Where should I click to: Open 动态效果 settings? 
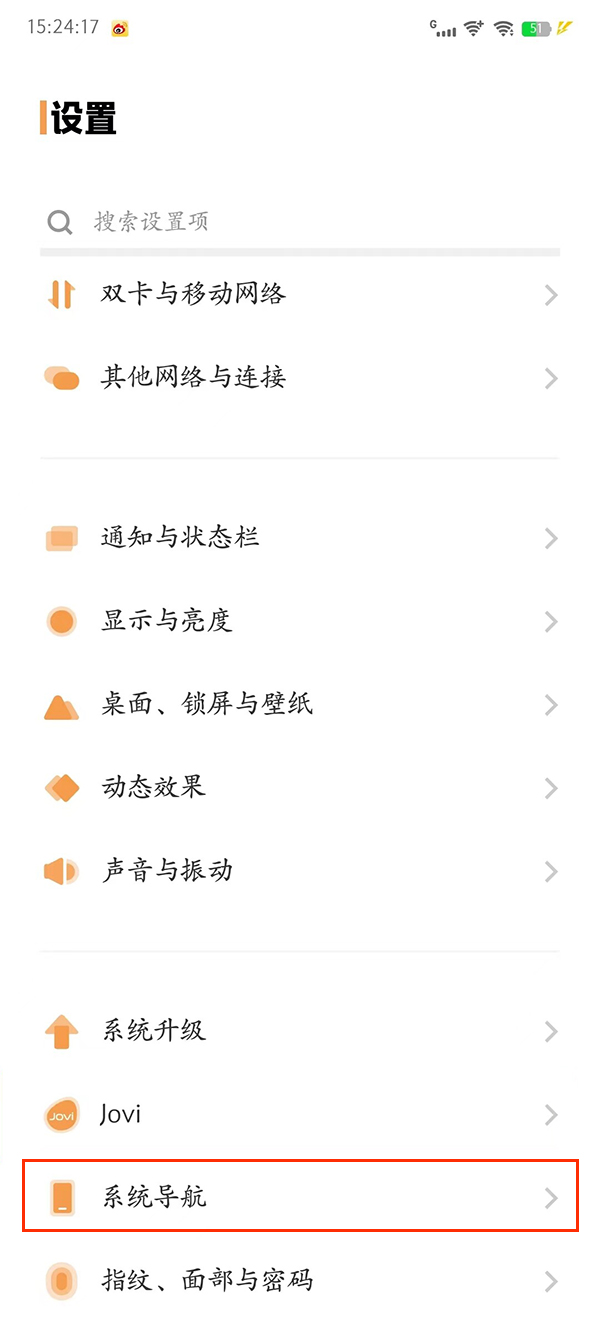pyautogui.click(x=300, y=787)
